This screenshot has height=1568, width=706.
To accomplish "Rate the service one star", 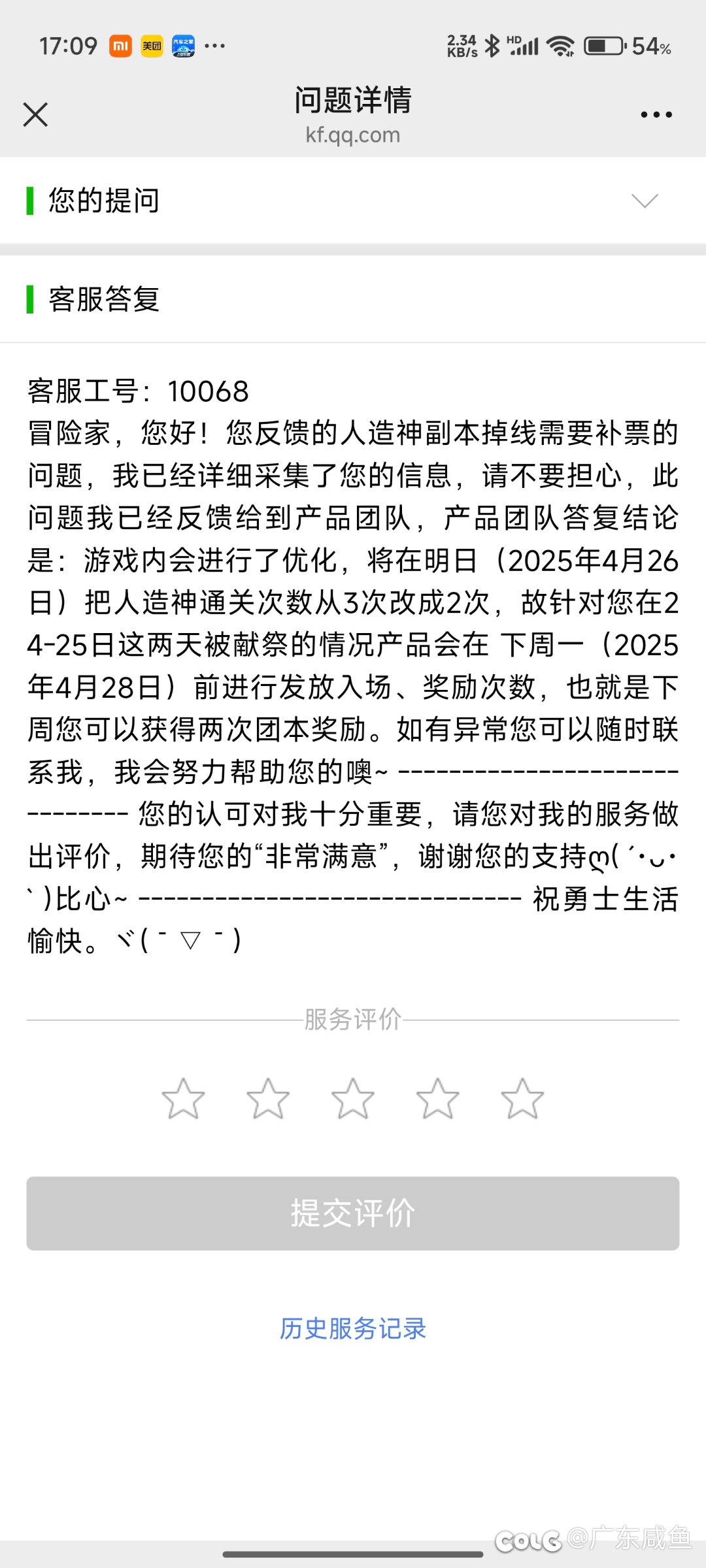I will click(183, 1099).
